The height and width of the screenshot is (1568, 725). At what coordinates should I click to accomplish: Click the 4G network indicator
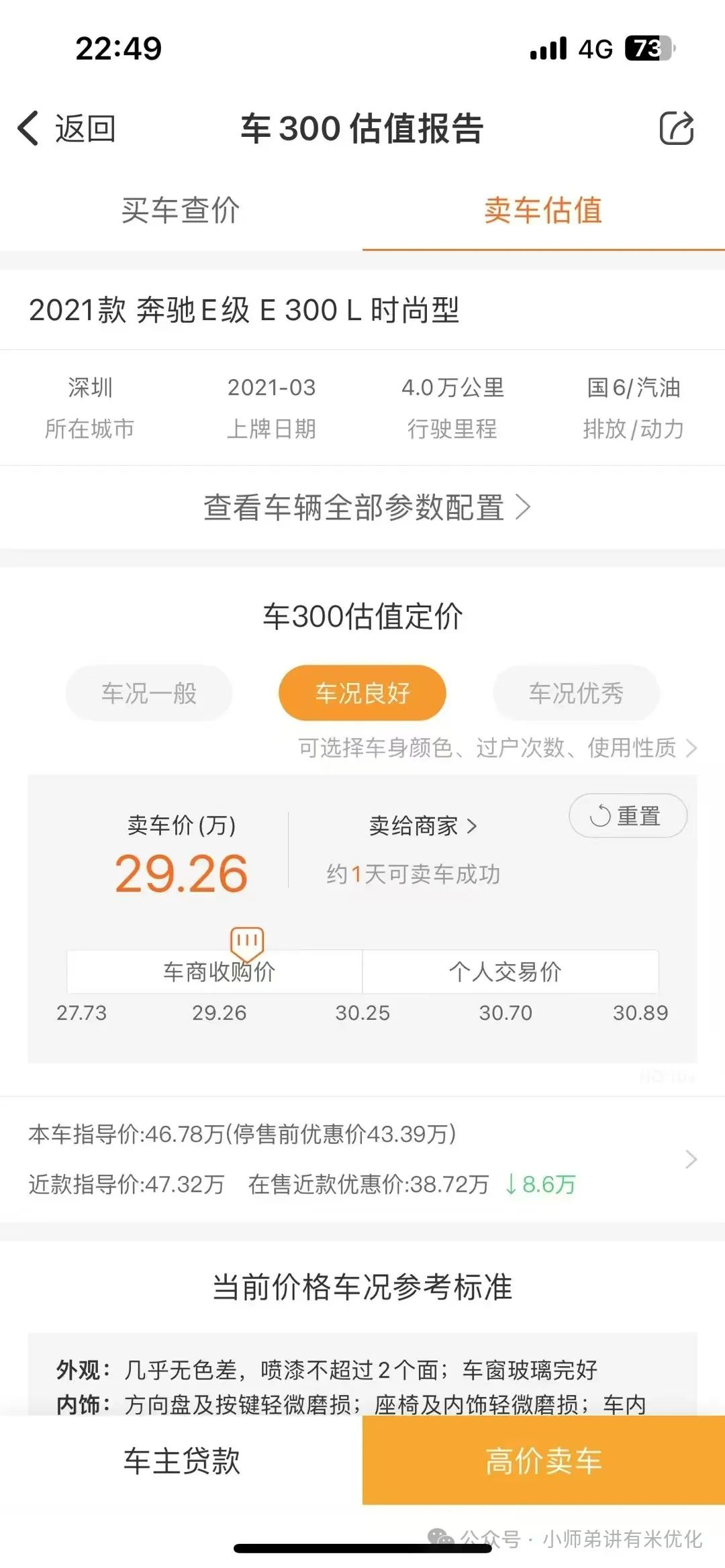coord(593,49)
